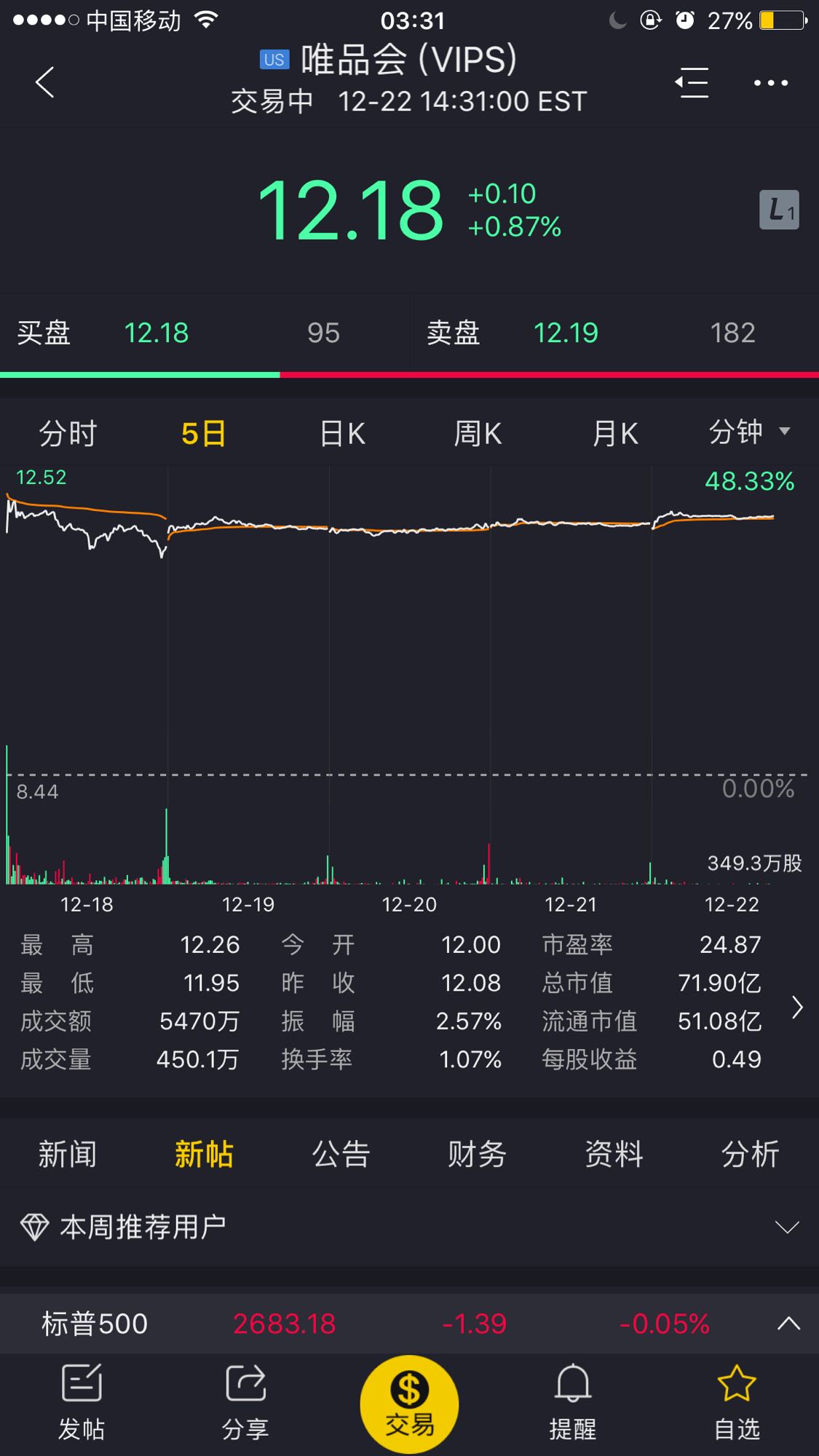Image resolution: width=819 pixels, height=1456 pixels.
Task: Open the 新闻 tab
Action: (67, 1155)
